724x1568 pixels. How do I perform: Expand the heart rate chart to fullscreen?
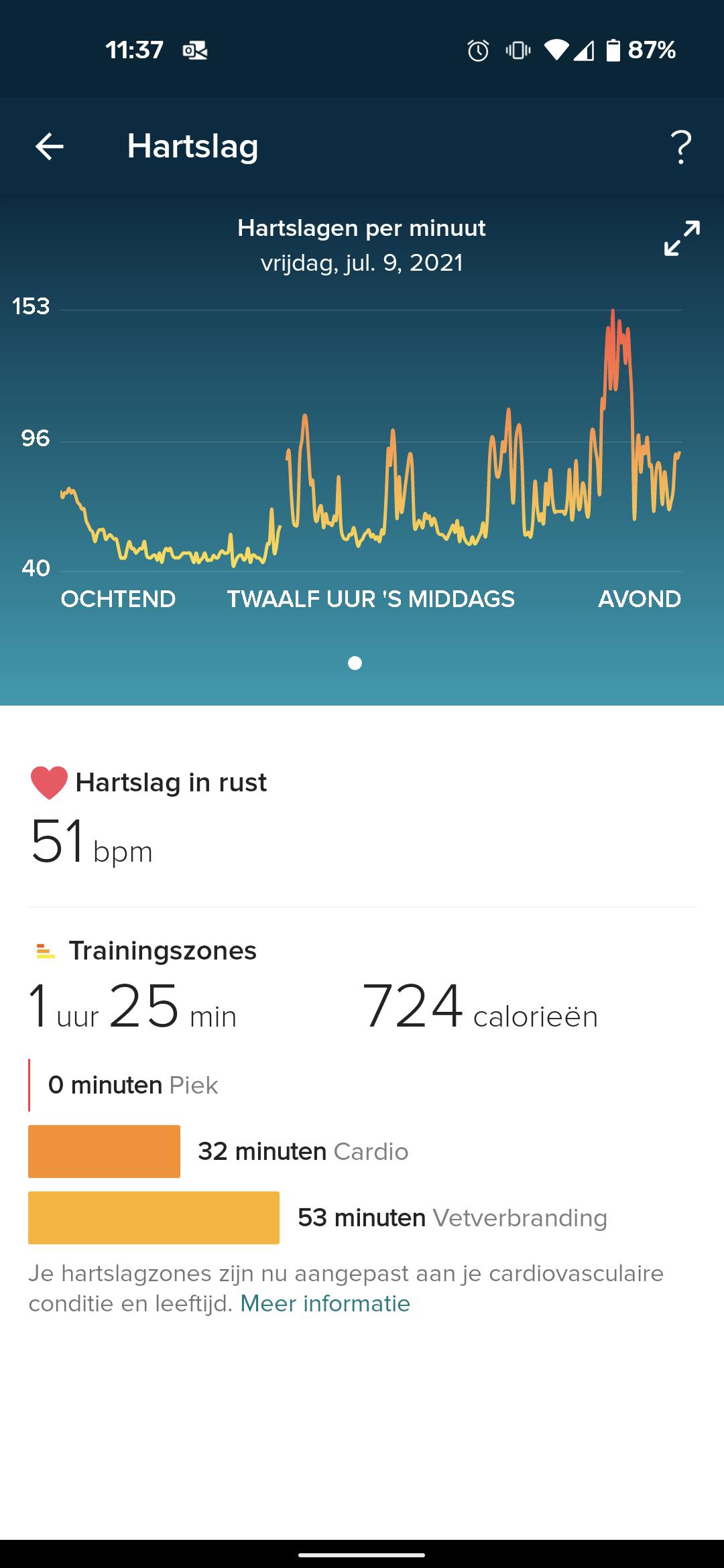[x=682, y=238]
